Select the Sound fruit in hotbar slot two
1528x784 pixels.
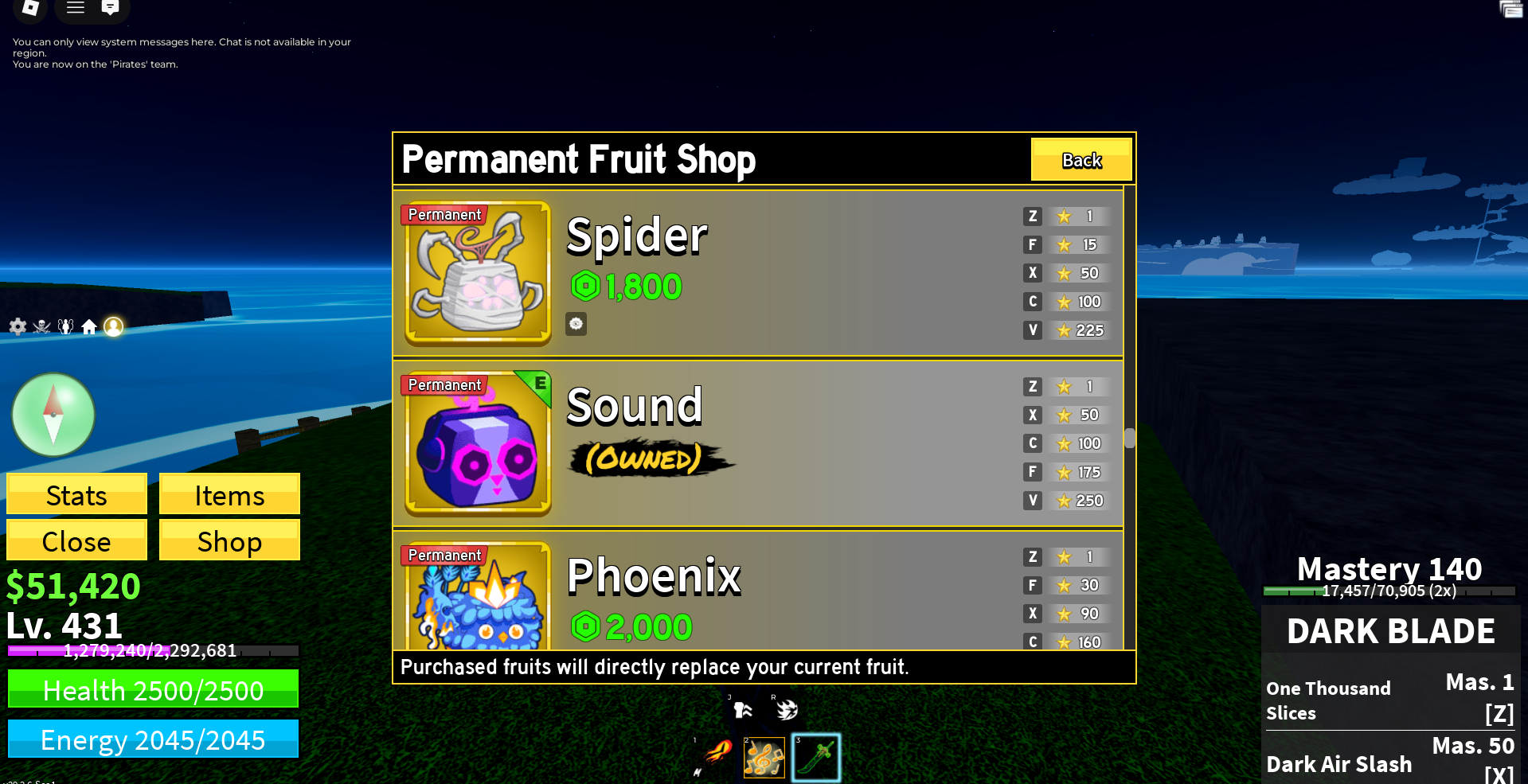tap(764, 757)
